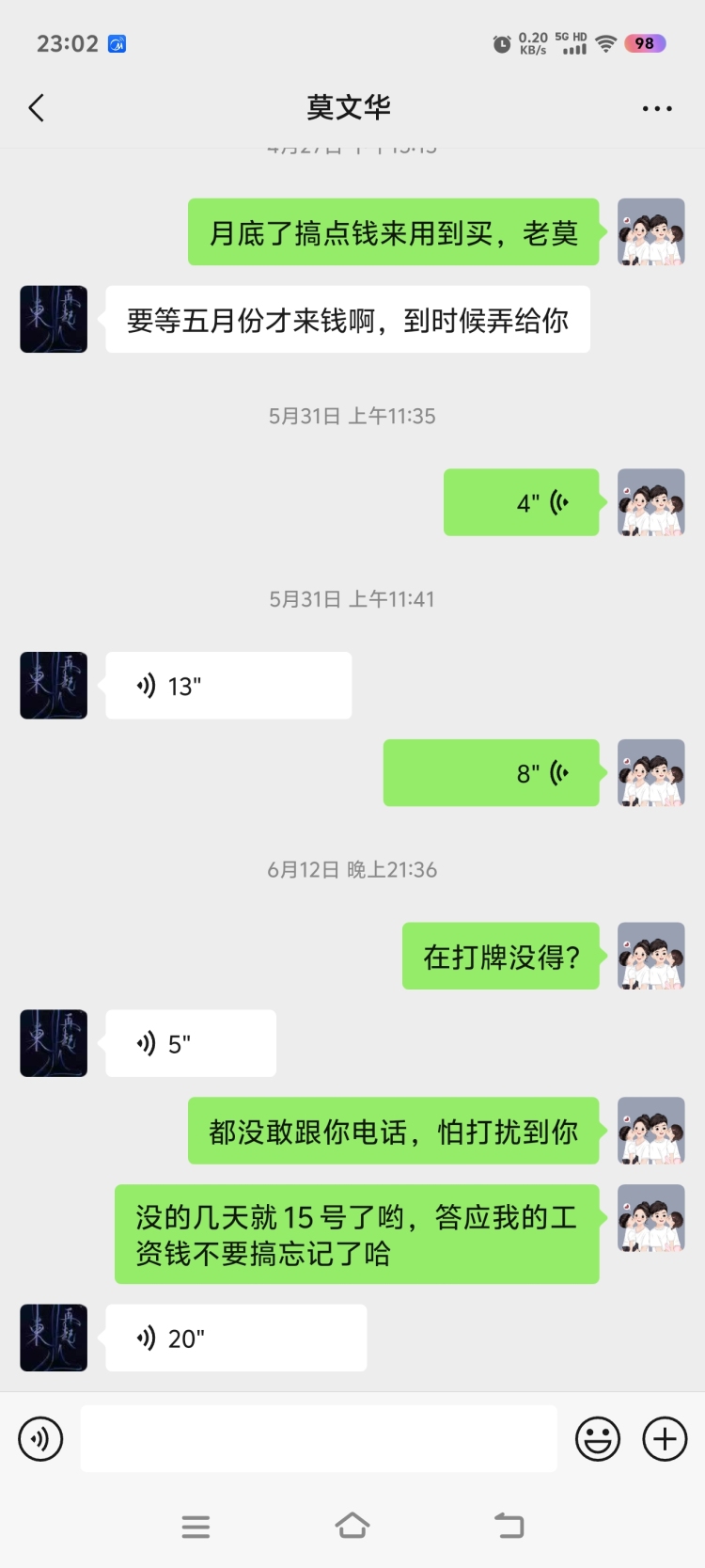Viewport: 705px width, 1568px height.
Task: Play the received 20-second voice message
Action: 236,1338
